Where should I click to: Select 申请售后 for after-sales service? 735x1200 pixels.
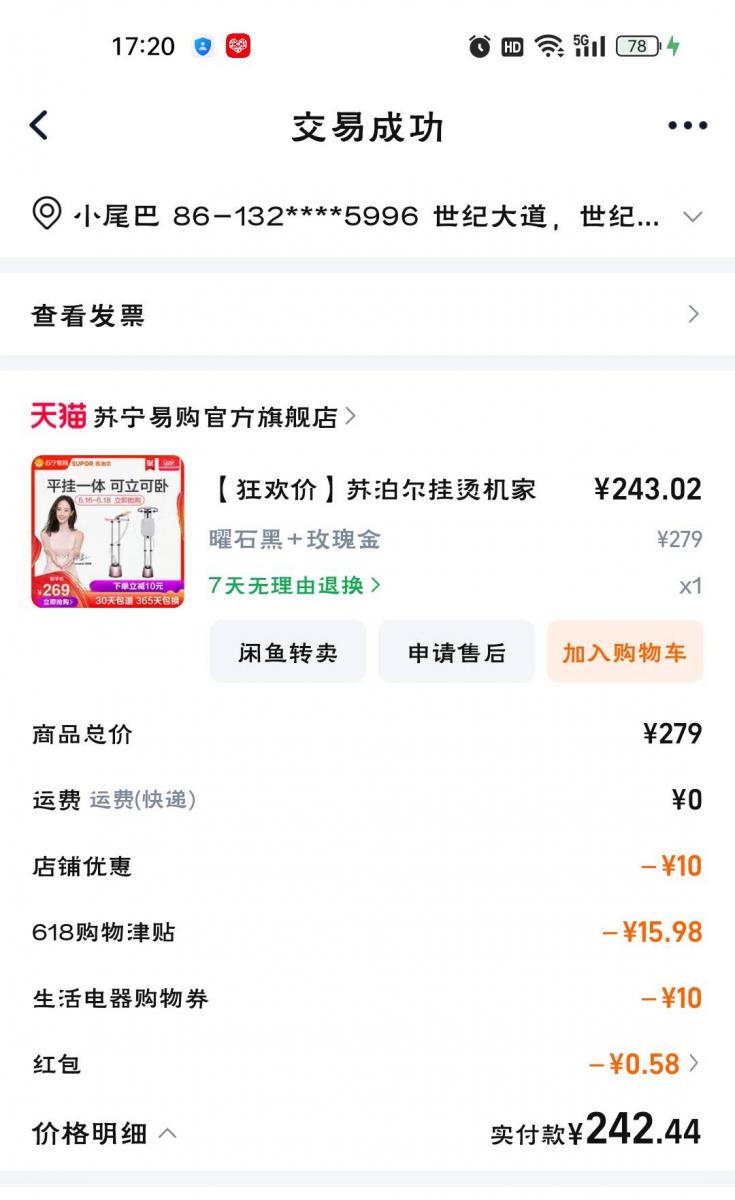tap(456, 653)
